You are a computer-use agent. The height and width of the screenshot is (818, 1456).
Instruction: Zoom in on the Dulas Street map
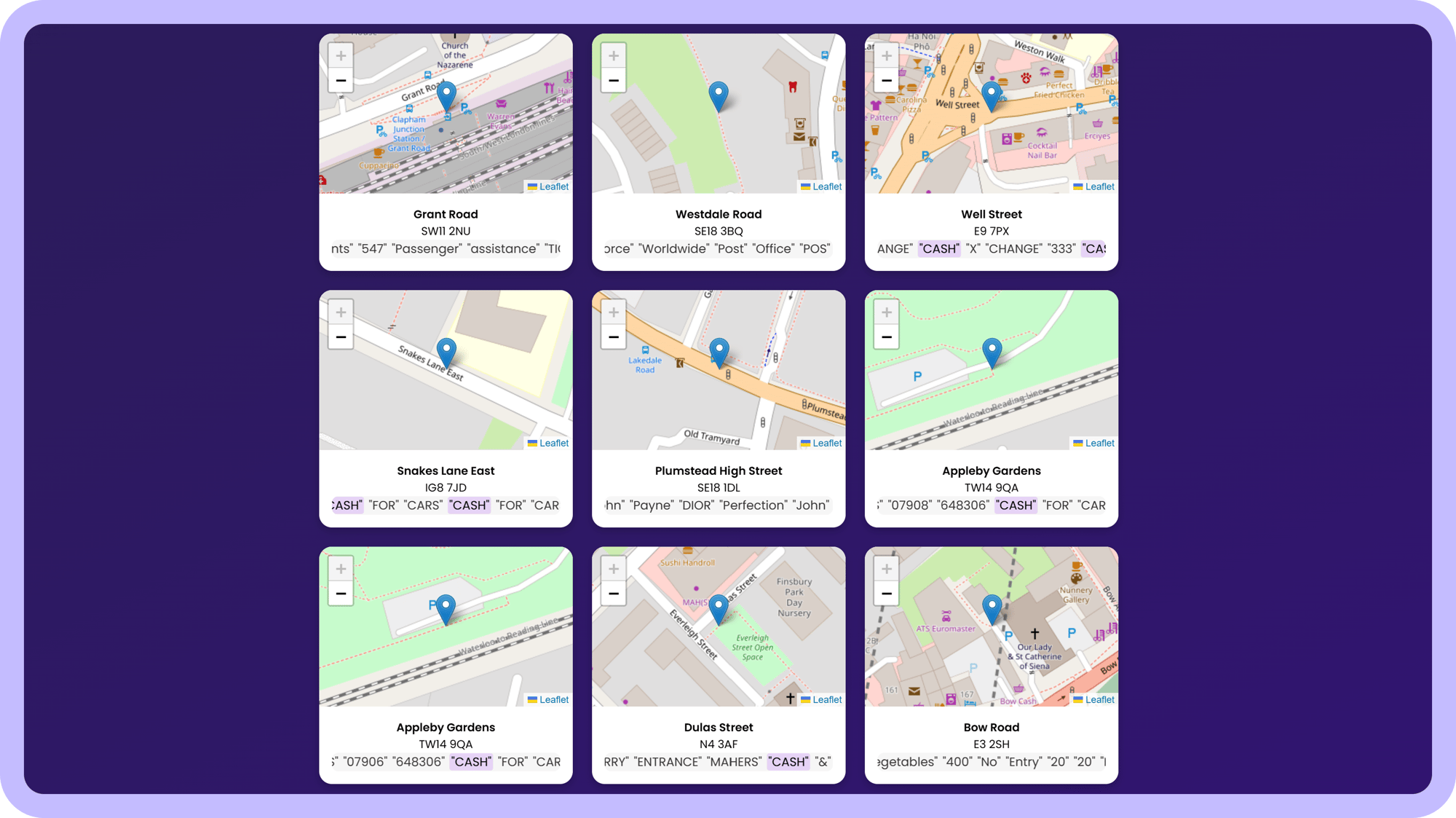click(614, 569)
